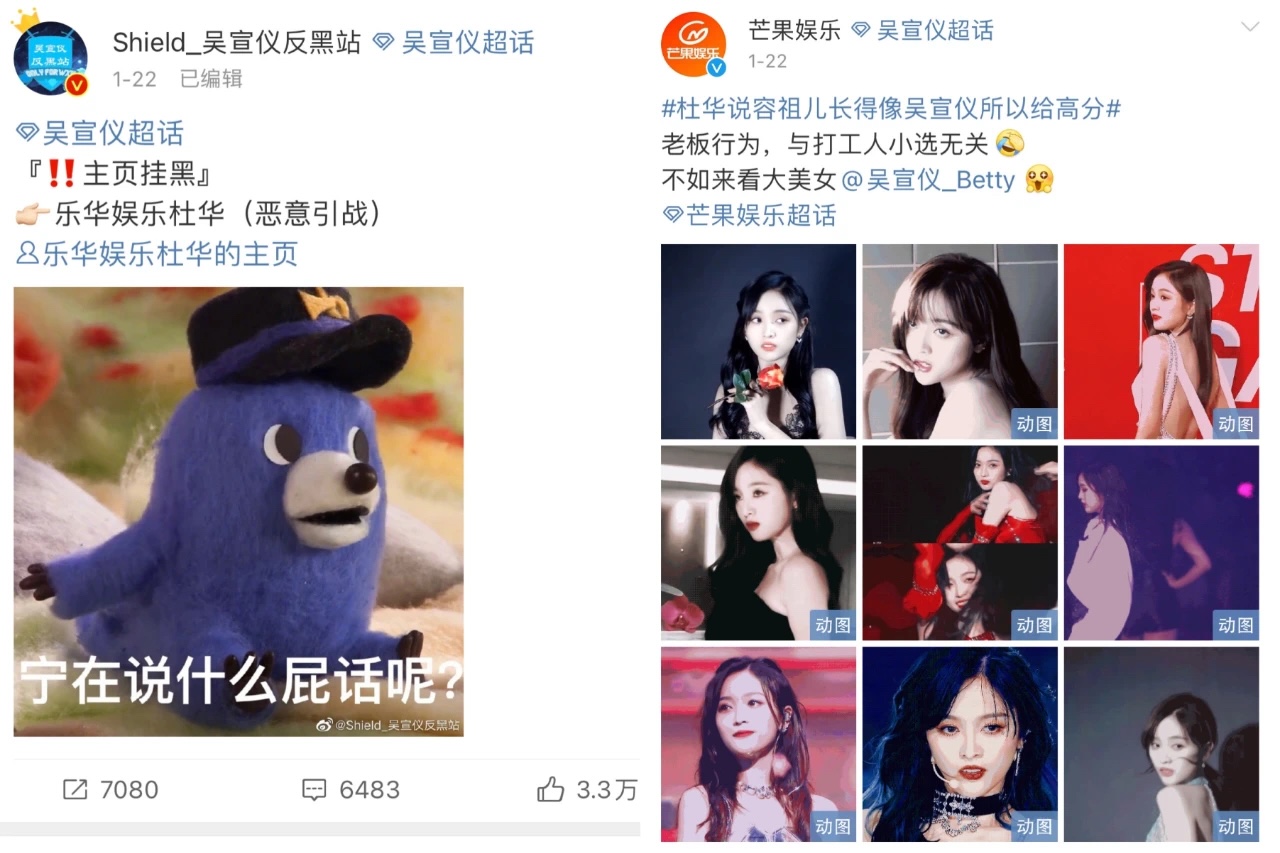The width and height of the screenshot is (1280, 853).
Task: Expand the dropdown arrow on 芒果娱乐 post
Action: [1249, 27]
